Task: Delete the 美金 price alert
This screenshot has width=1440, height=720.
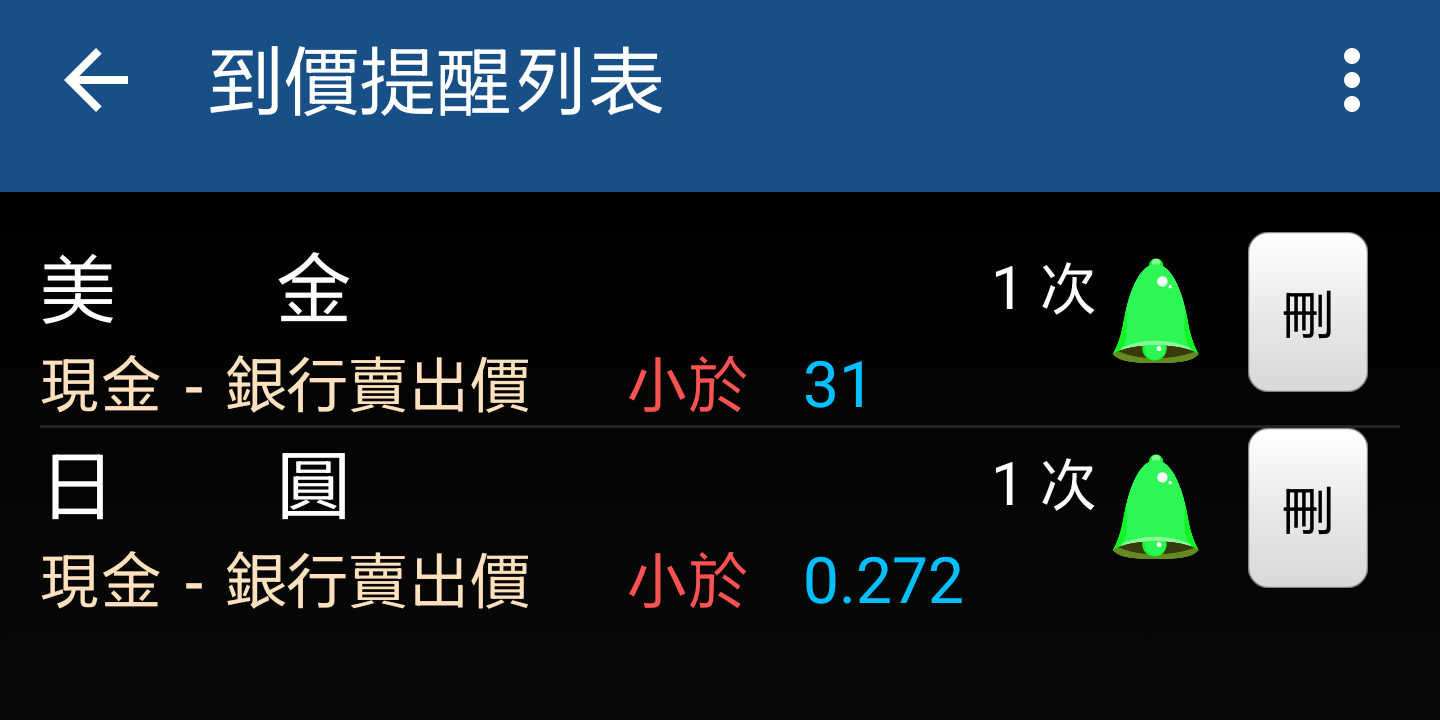Action: click(1307, 312)
